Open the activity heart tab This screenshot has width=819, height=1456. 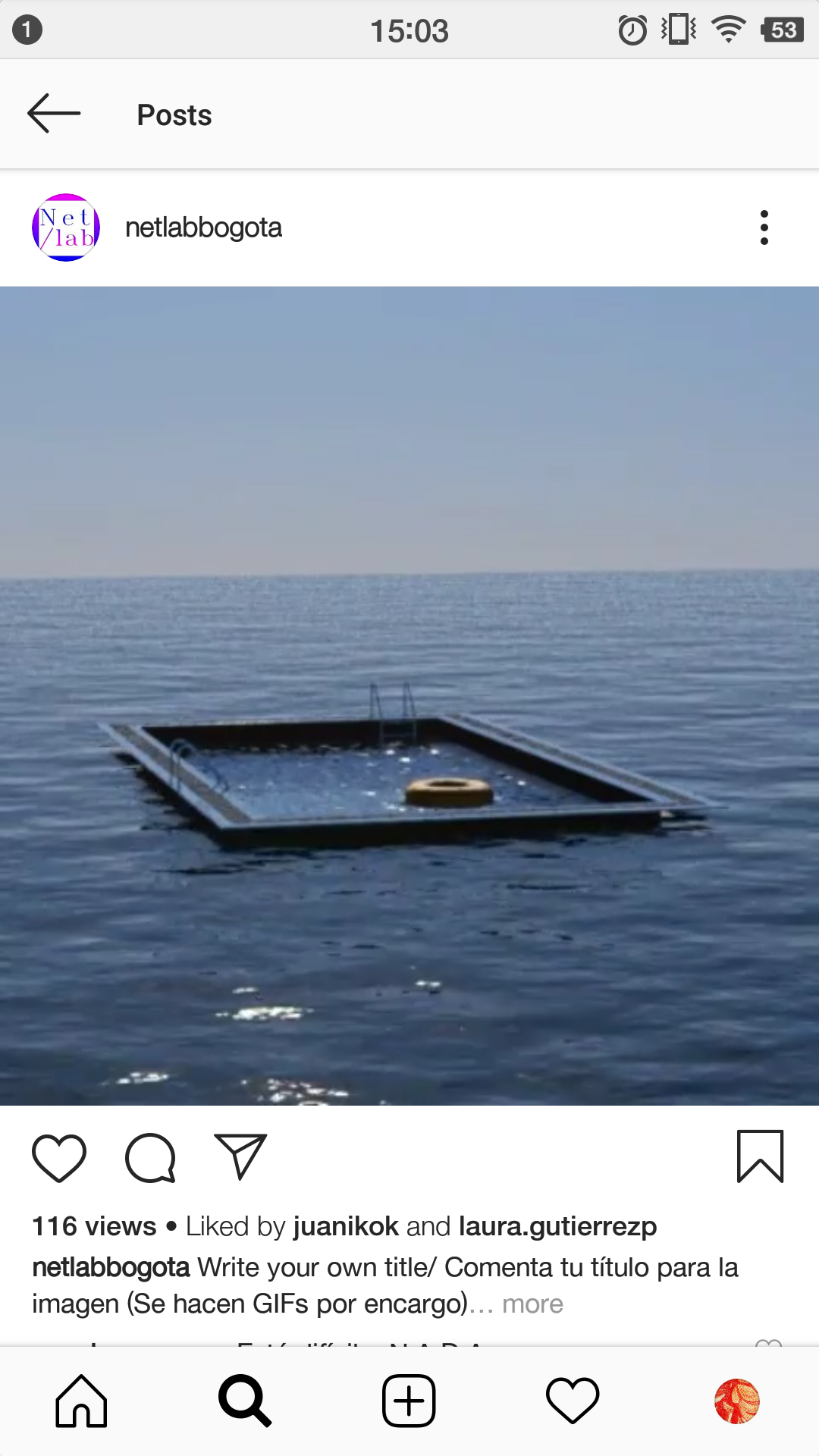click(573, 1401)
